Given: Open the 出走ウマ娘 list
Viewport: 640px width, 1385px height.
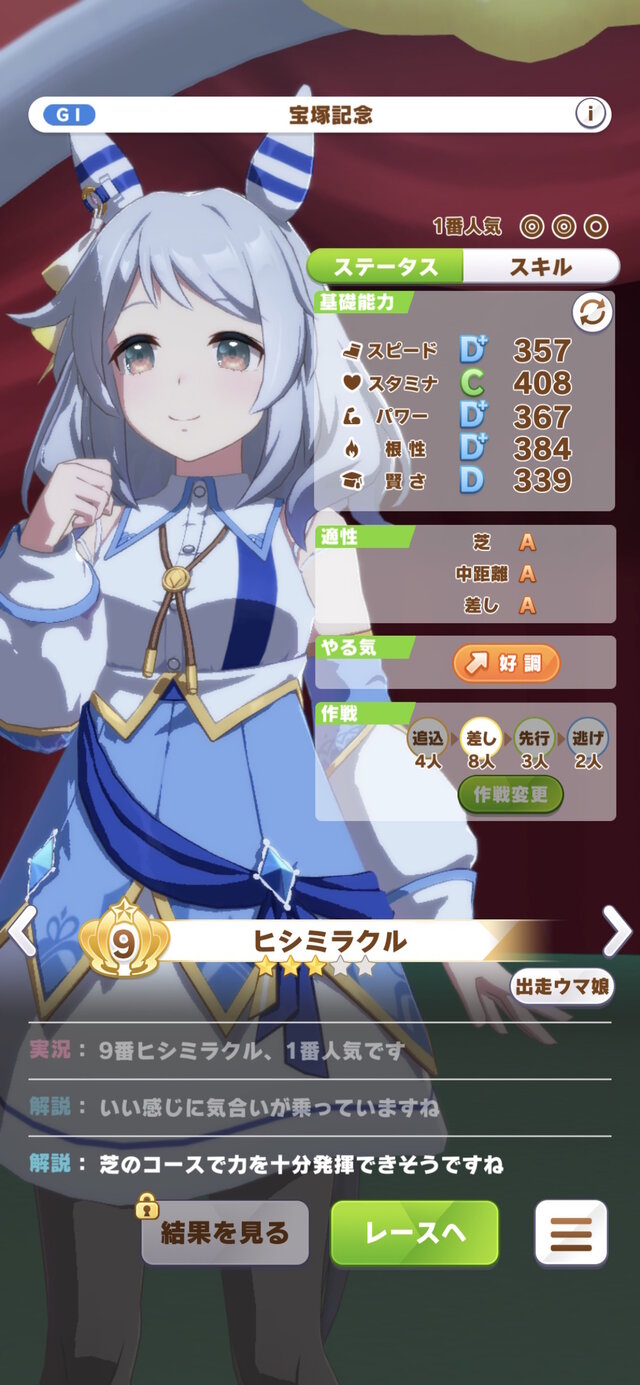Looking at the screenshot, I should tap(563, 986).
